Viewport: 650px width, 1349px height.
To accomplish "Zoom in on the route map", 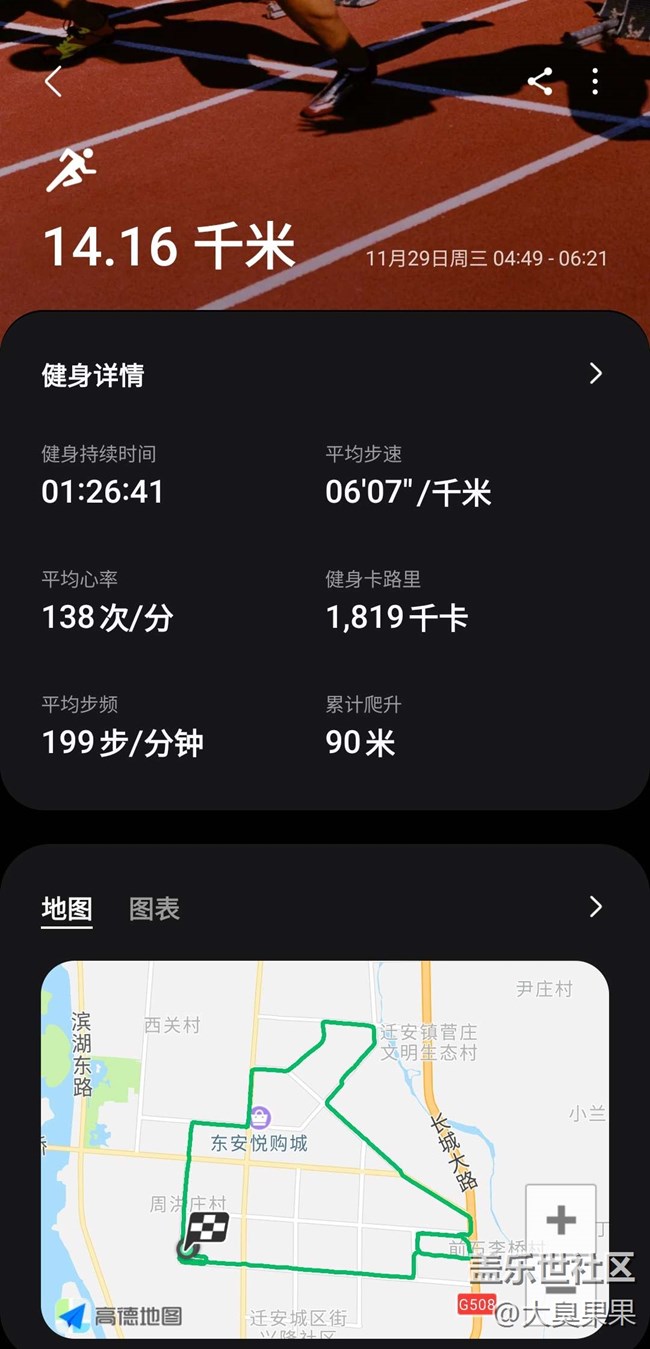I will pyautogui.click(x=560, y=1220).
